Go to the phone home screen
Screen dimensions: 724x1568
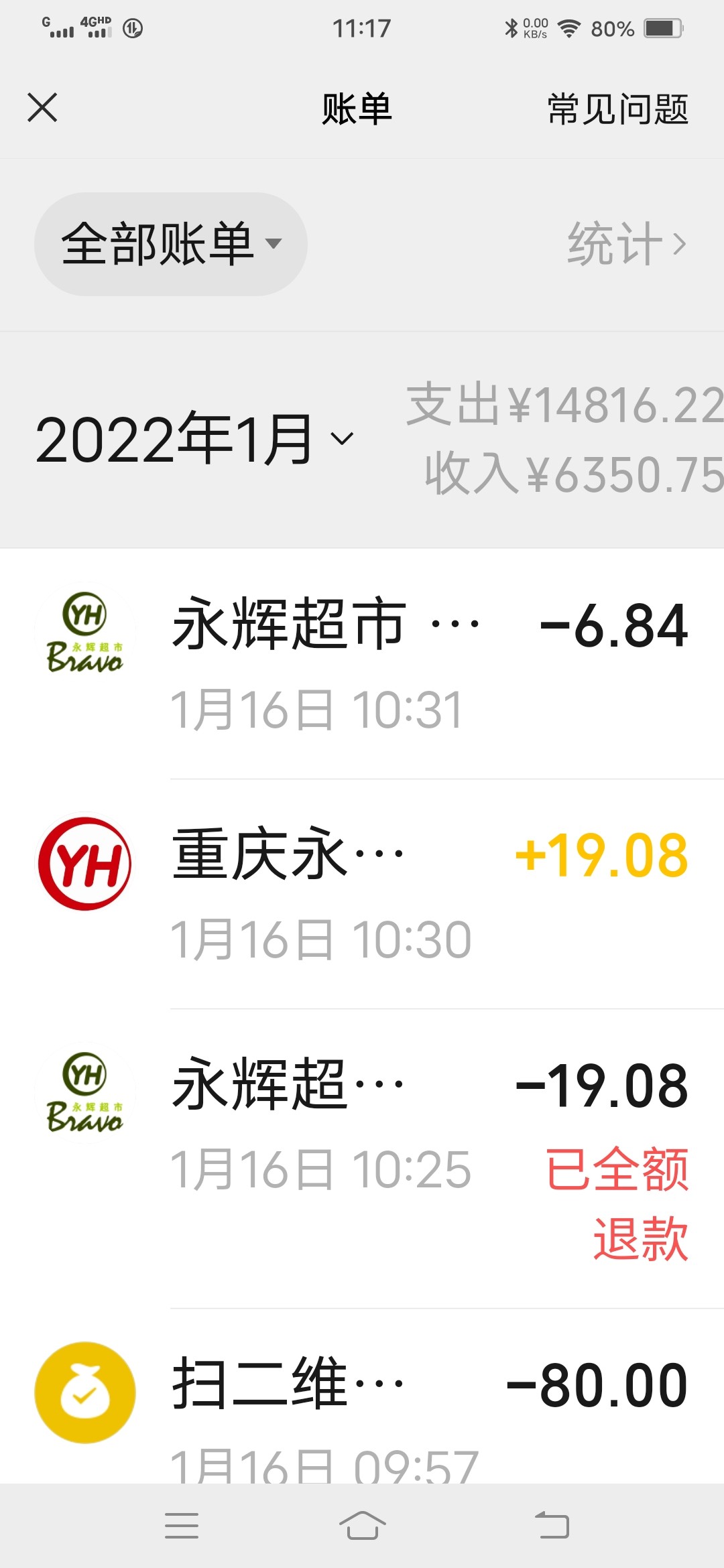362,1526
